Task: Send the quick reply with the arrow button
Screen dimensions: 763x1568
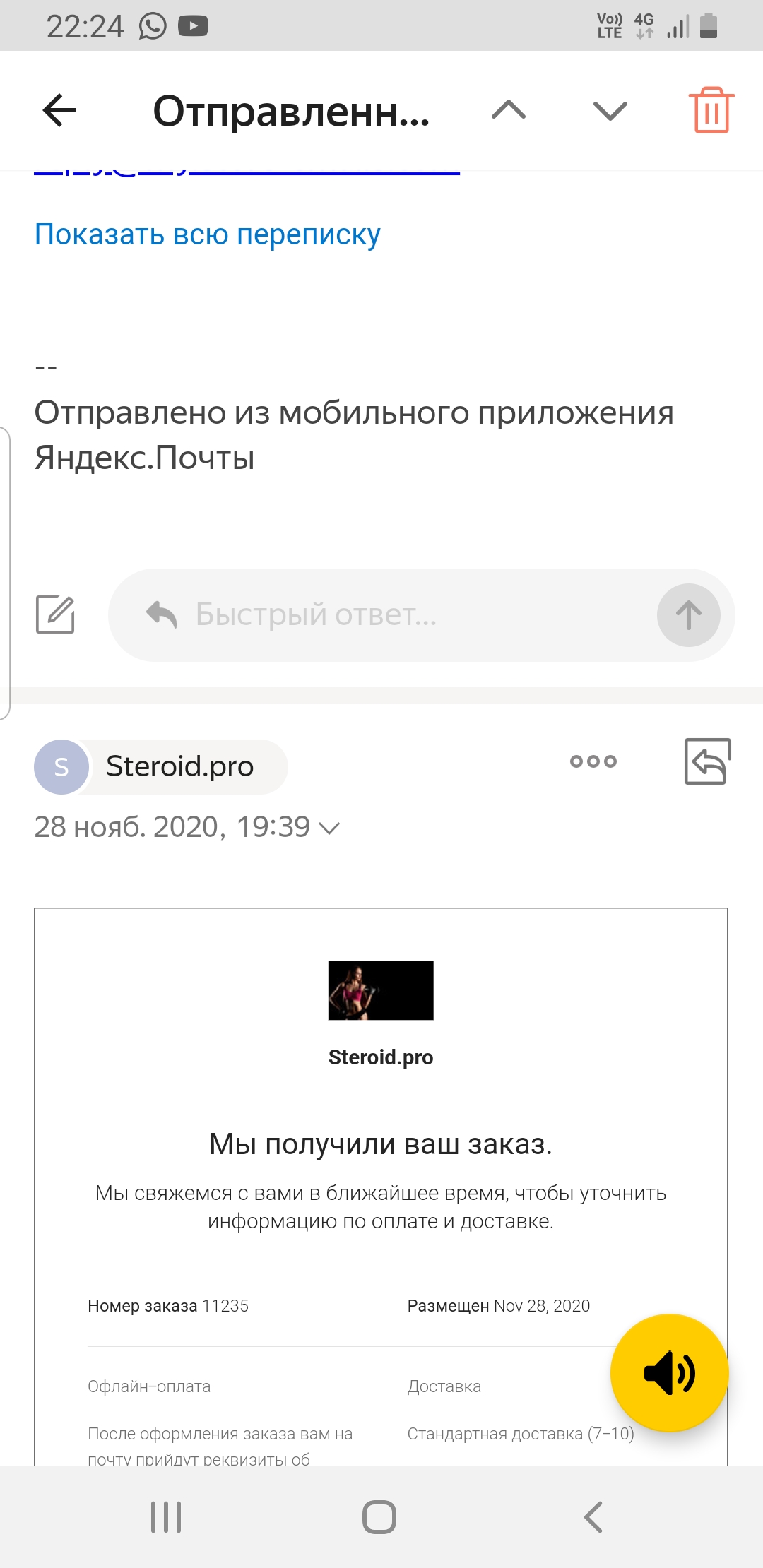Action: click(x=688, y=615)
